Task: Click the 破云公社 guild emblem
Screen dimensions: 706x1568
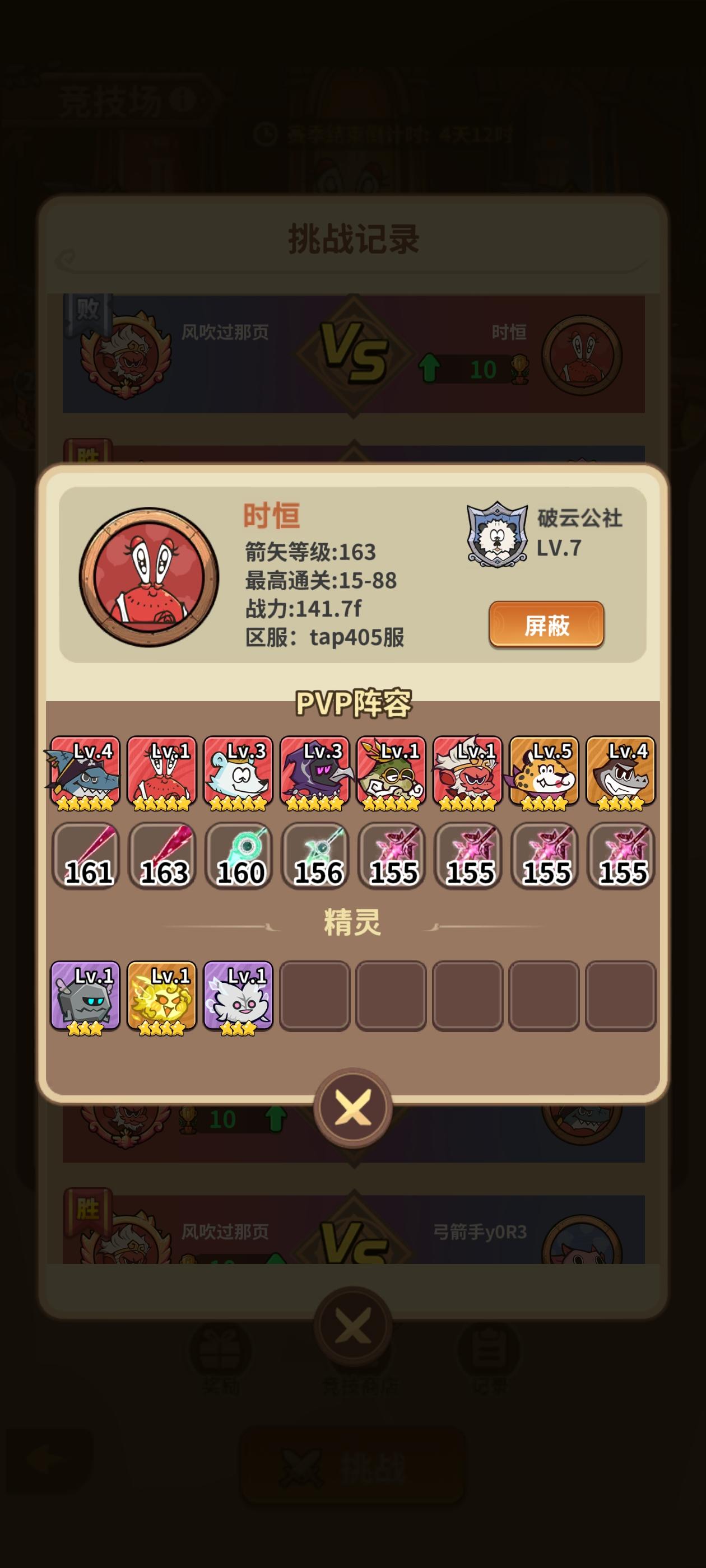Action: 498,536
